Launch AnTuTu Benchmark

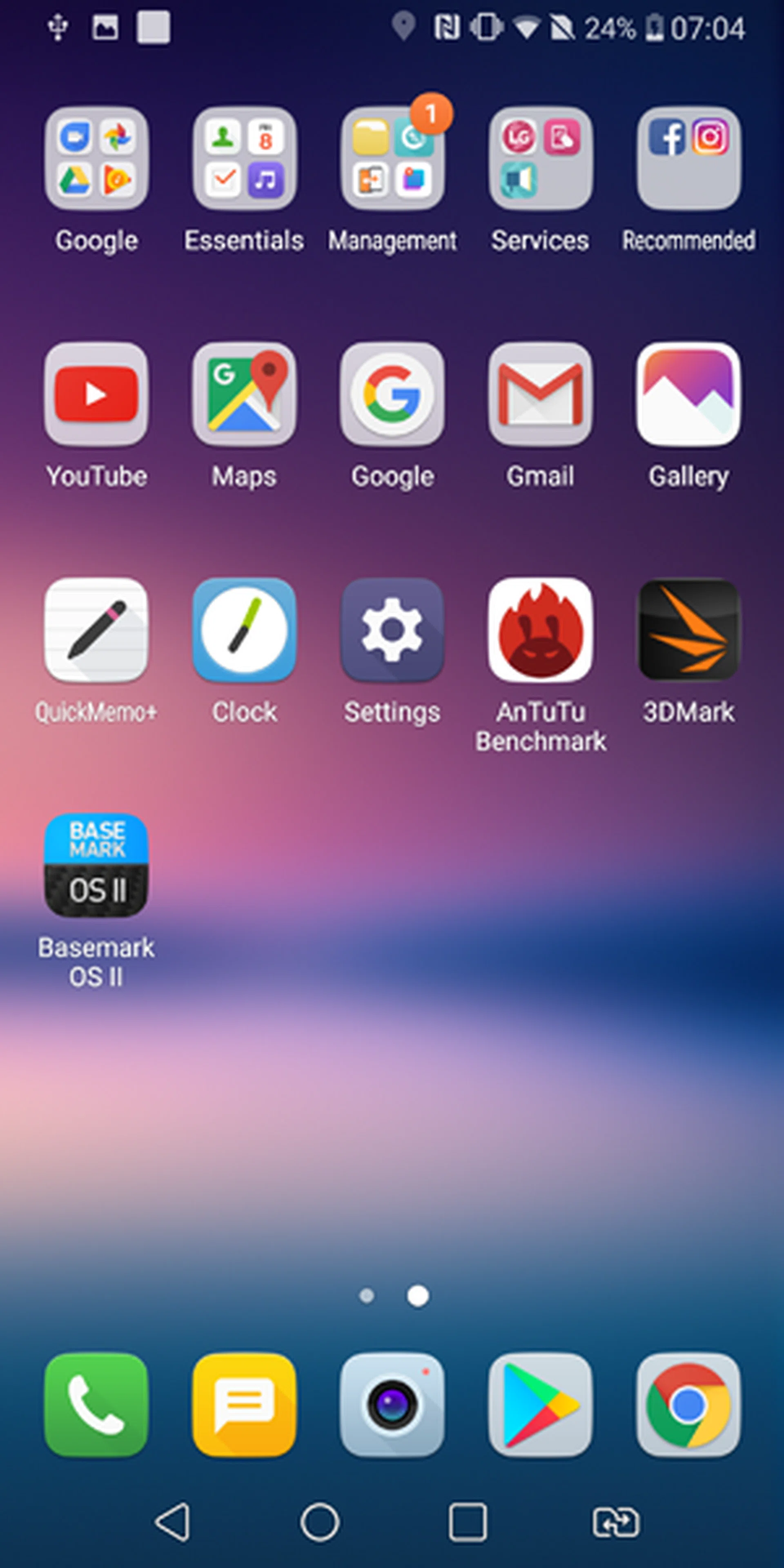coord(541,629)
